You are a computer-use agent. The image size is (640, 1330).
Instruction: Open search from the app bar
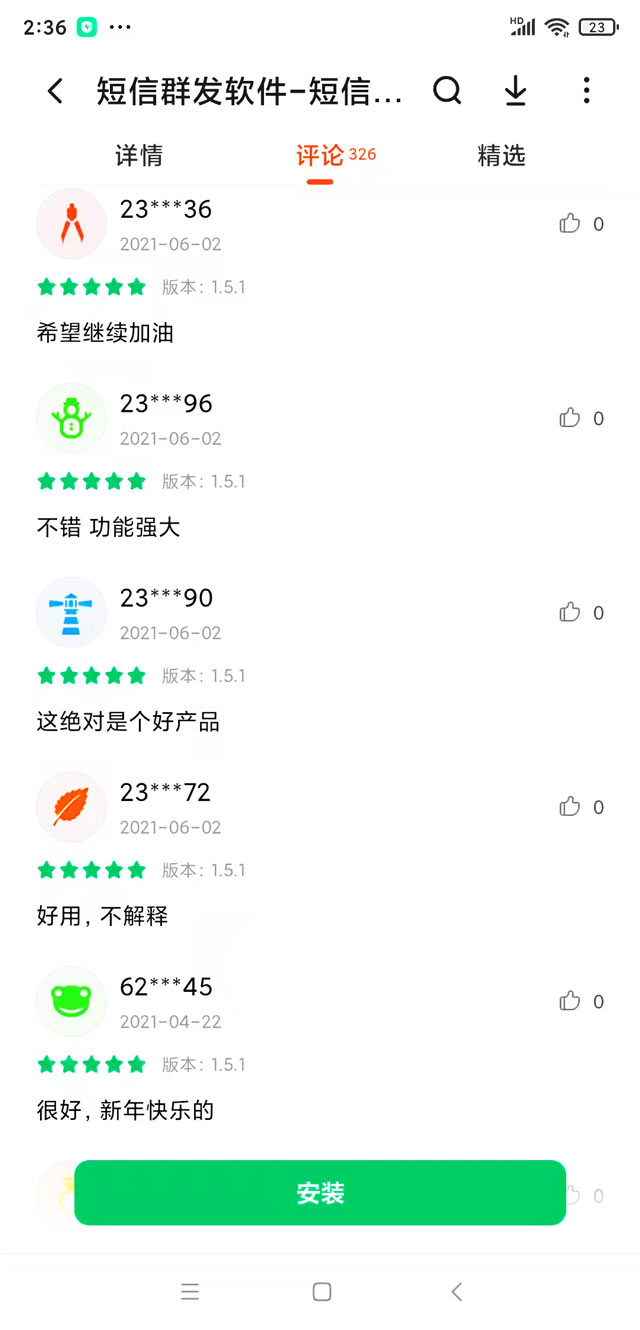pos(447,91)
